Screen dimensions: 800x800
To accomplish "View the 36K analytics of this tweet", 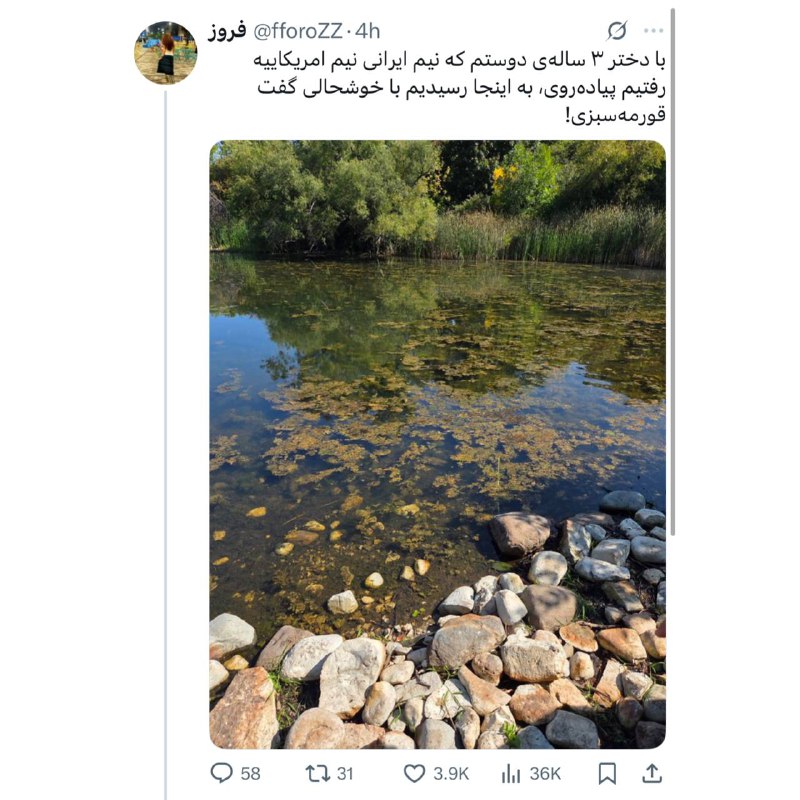I will tap(512, 773).
